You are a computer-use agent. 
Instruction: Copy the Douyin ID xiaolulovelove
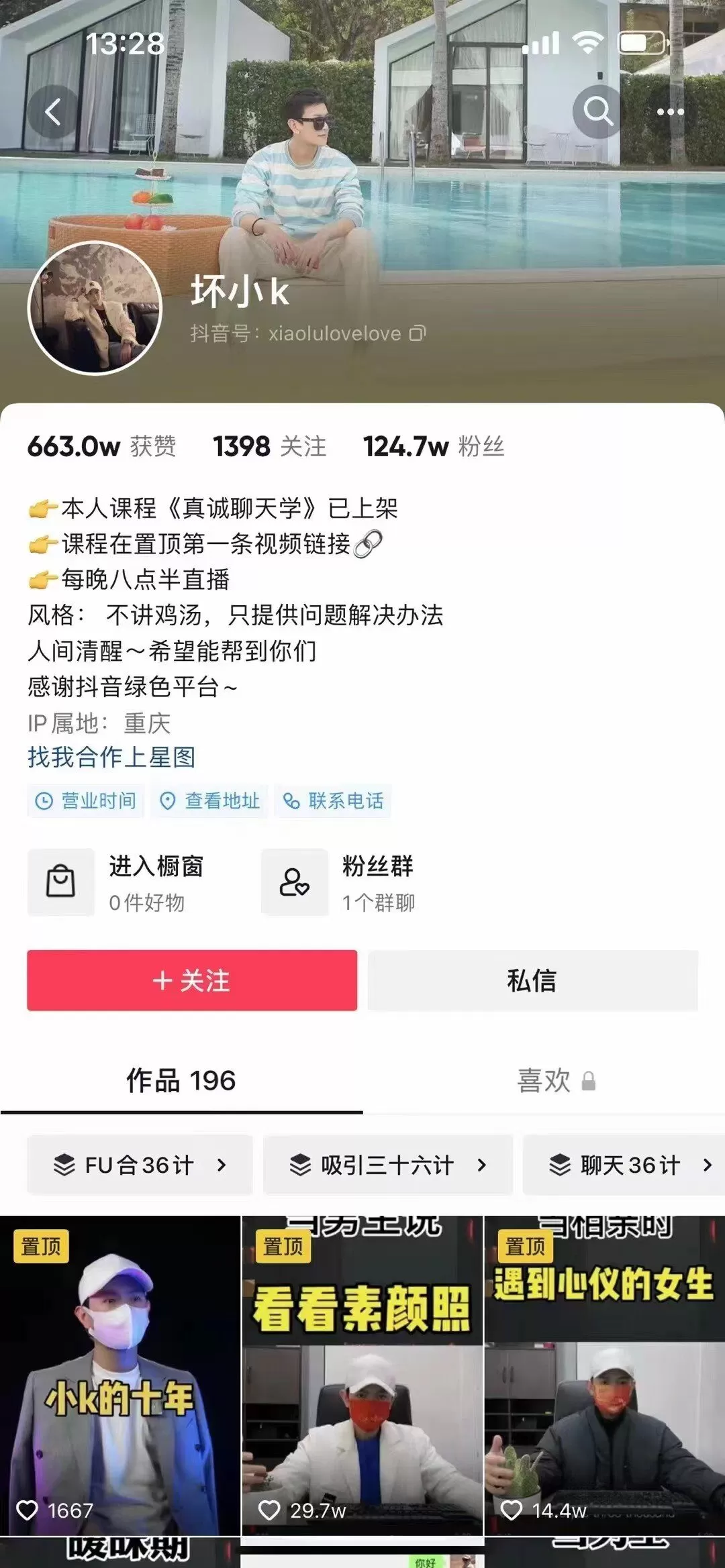pos(418,333)
